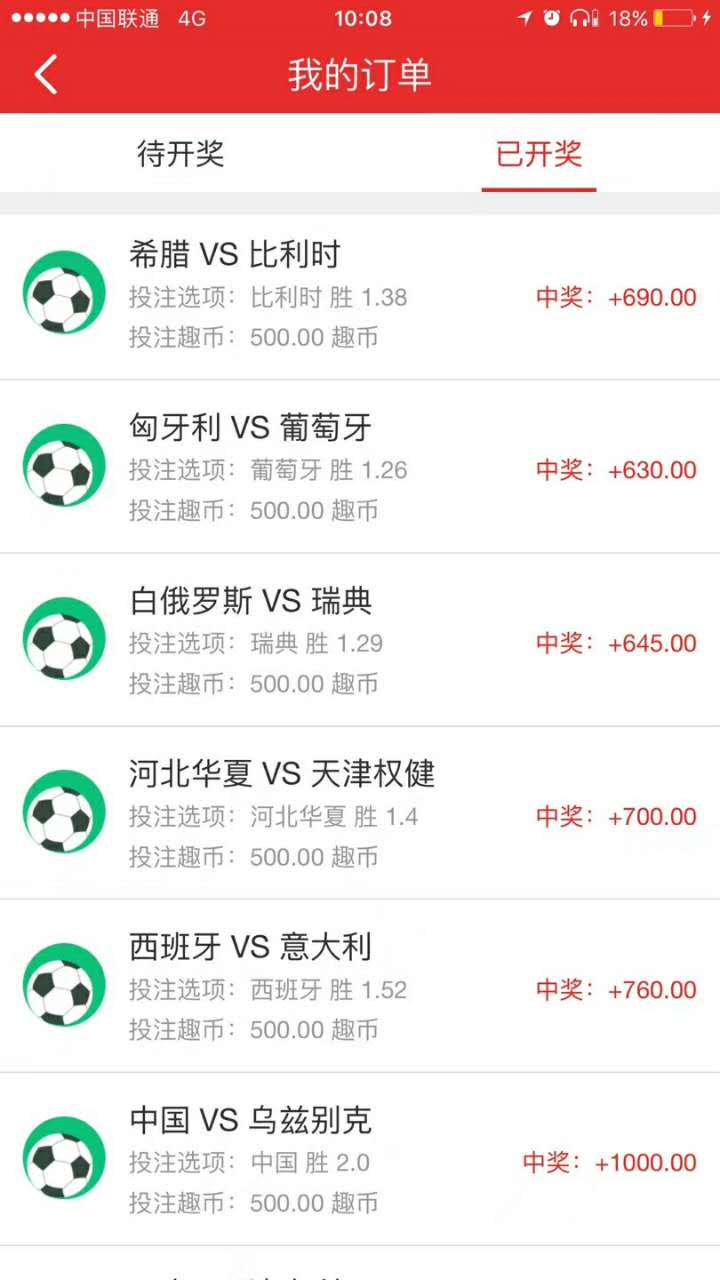The image size is (720, 1280).
Task: Select the 已开奖 tab
Action: point(539,155)
